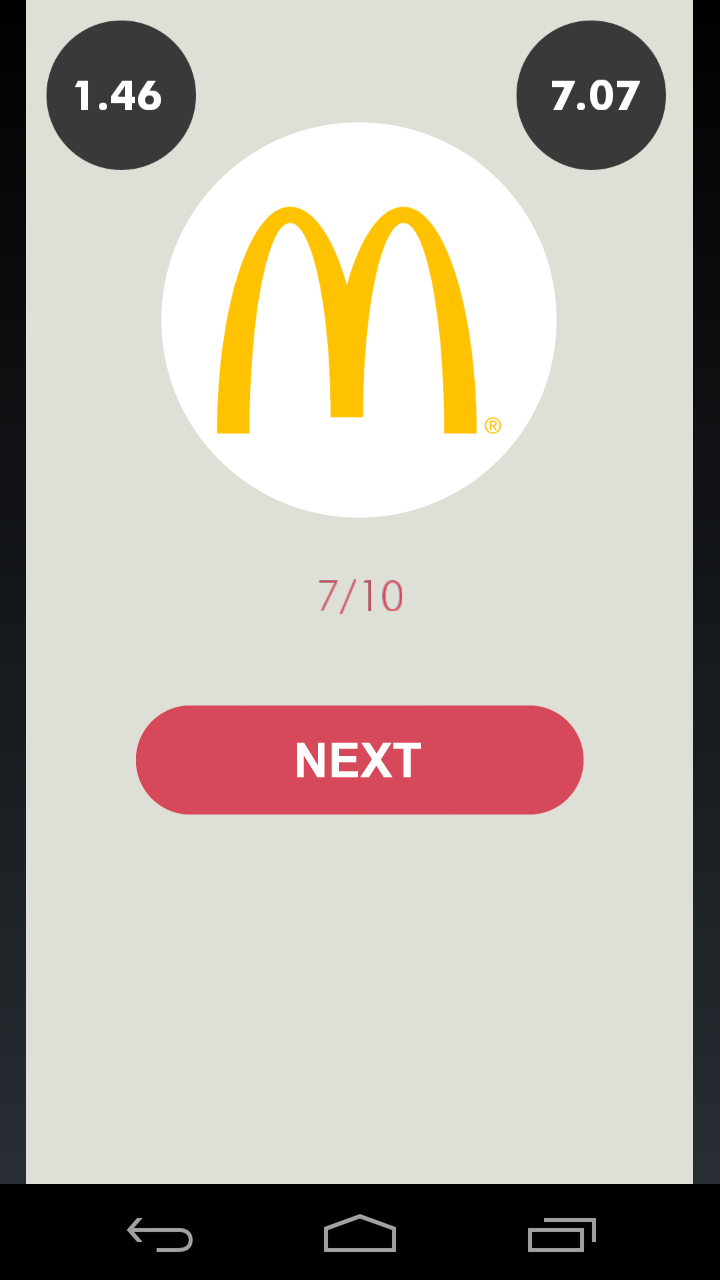The image size is (720, 1280).
Task: Go back using the system back button
Action: [160, 1234]
